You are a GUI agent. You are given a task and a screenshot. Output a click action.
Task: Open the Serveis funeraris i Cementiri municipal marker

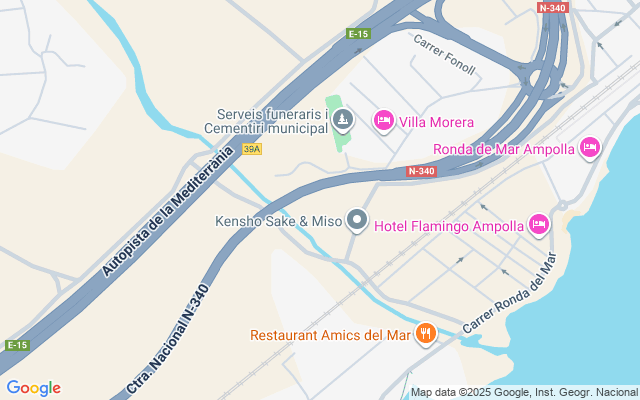tap(343, 121)
